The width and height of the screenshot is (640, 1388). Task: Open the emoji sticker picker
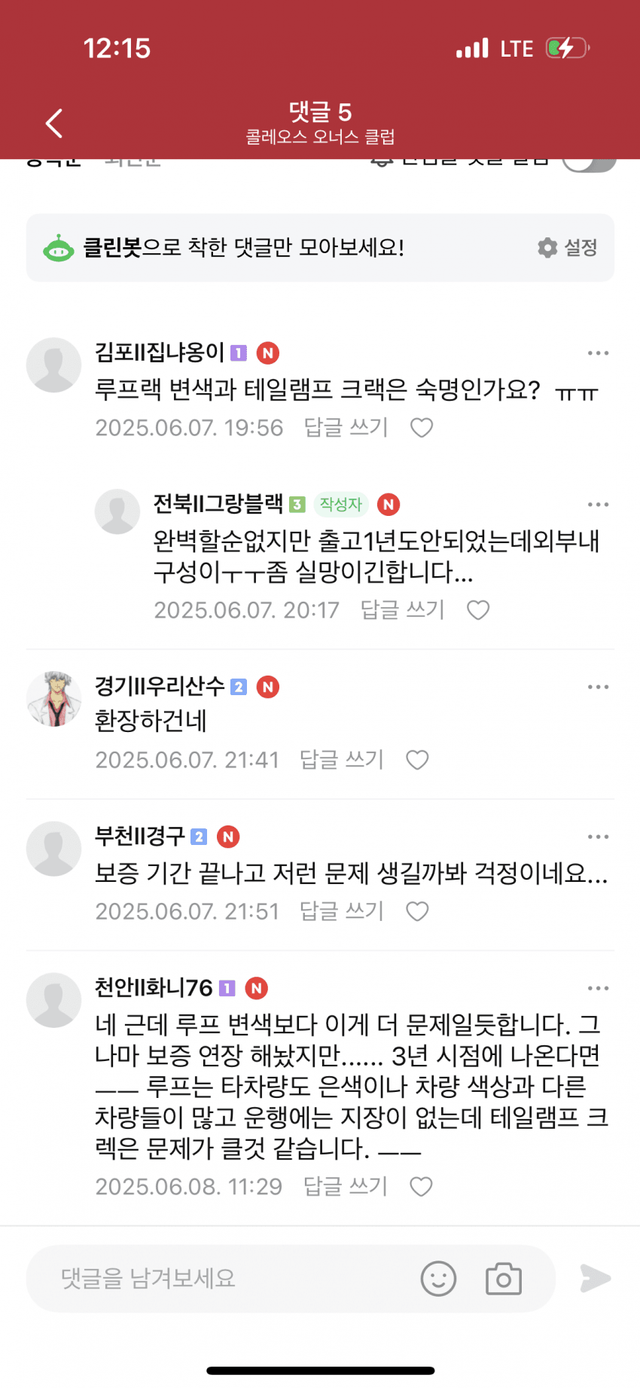(x=438, y=1278)
